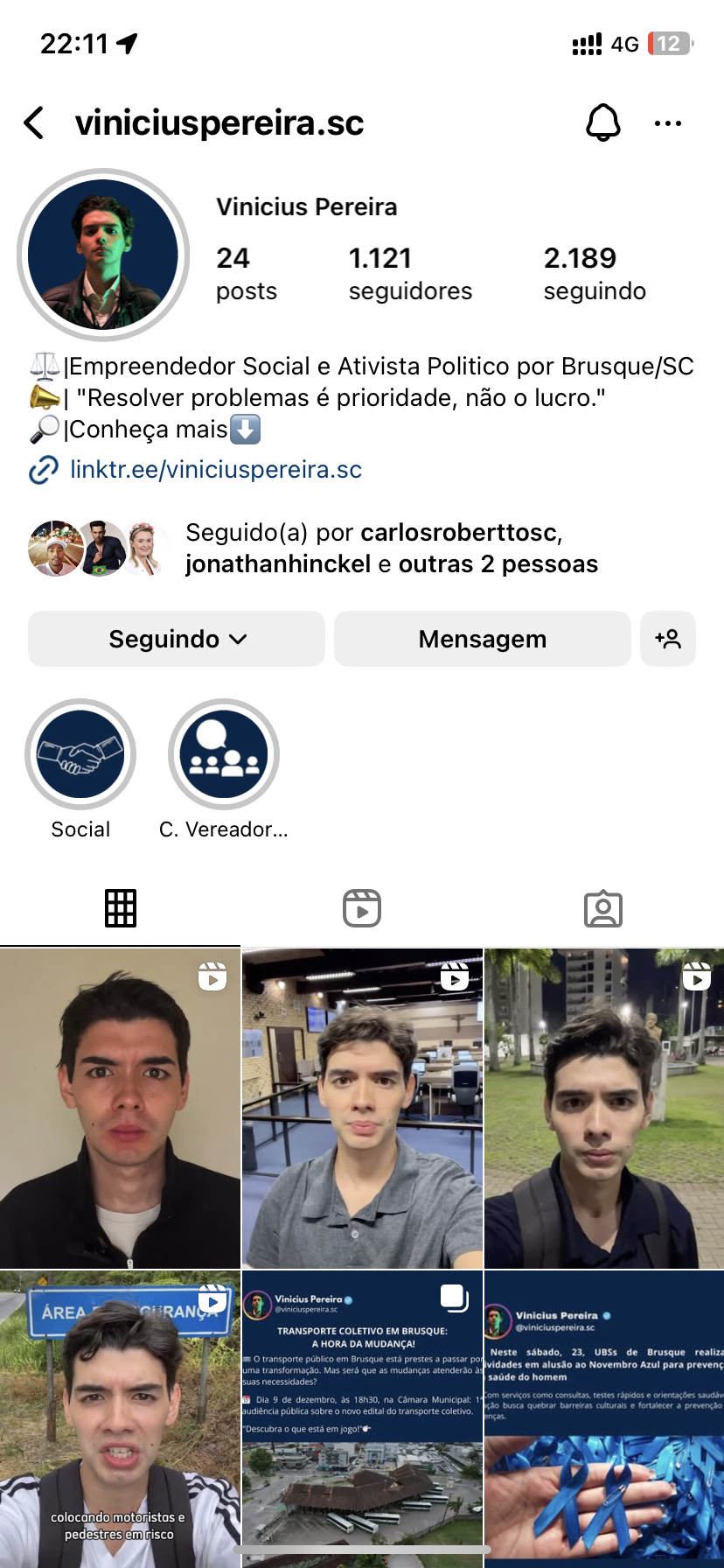Viewport: 724px width, 1568px height.
Task: Open Vinicius Pereira's profile picture
Action: tap(103, 255)
